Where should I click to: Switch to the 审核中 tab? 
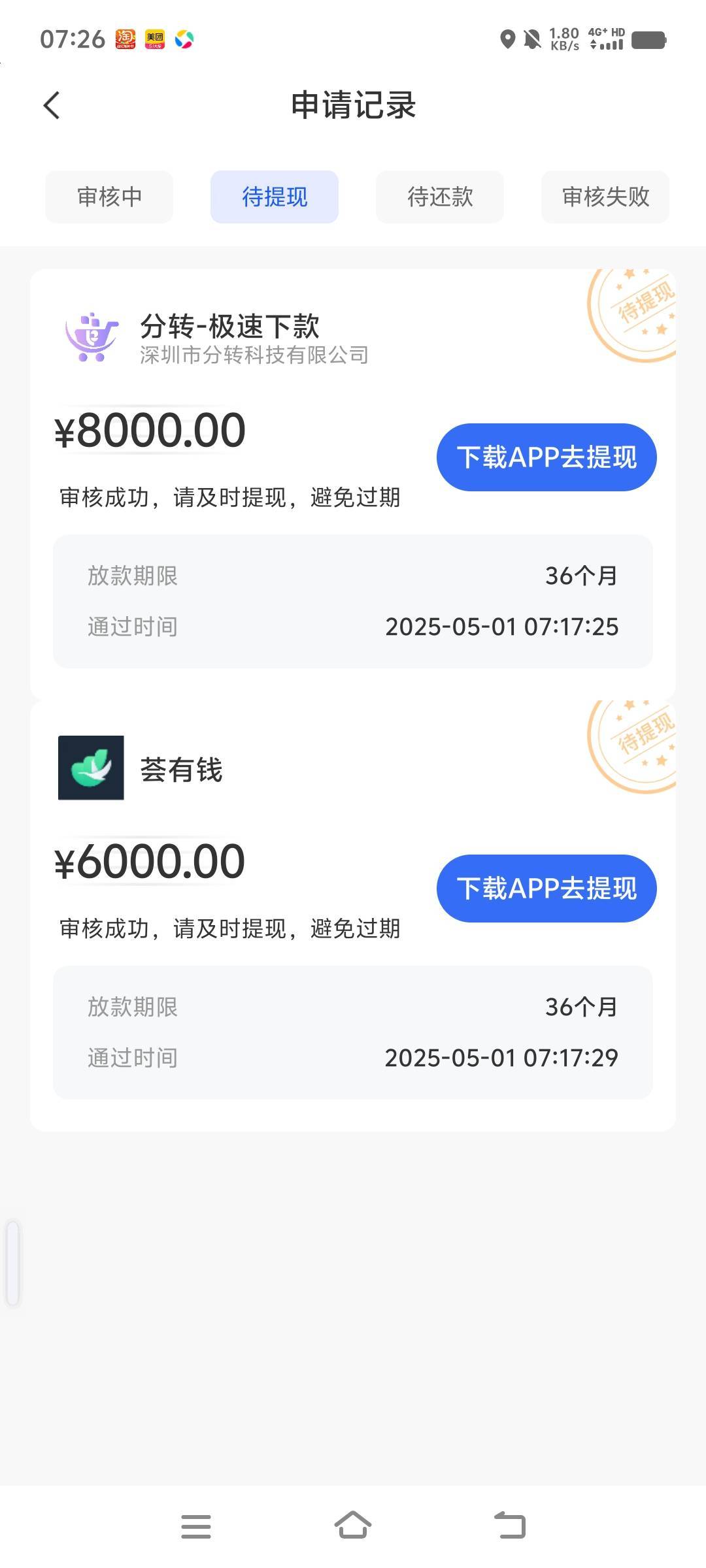pos(109,197)
